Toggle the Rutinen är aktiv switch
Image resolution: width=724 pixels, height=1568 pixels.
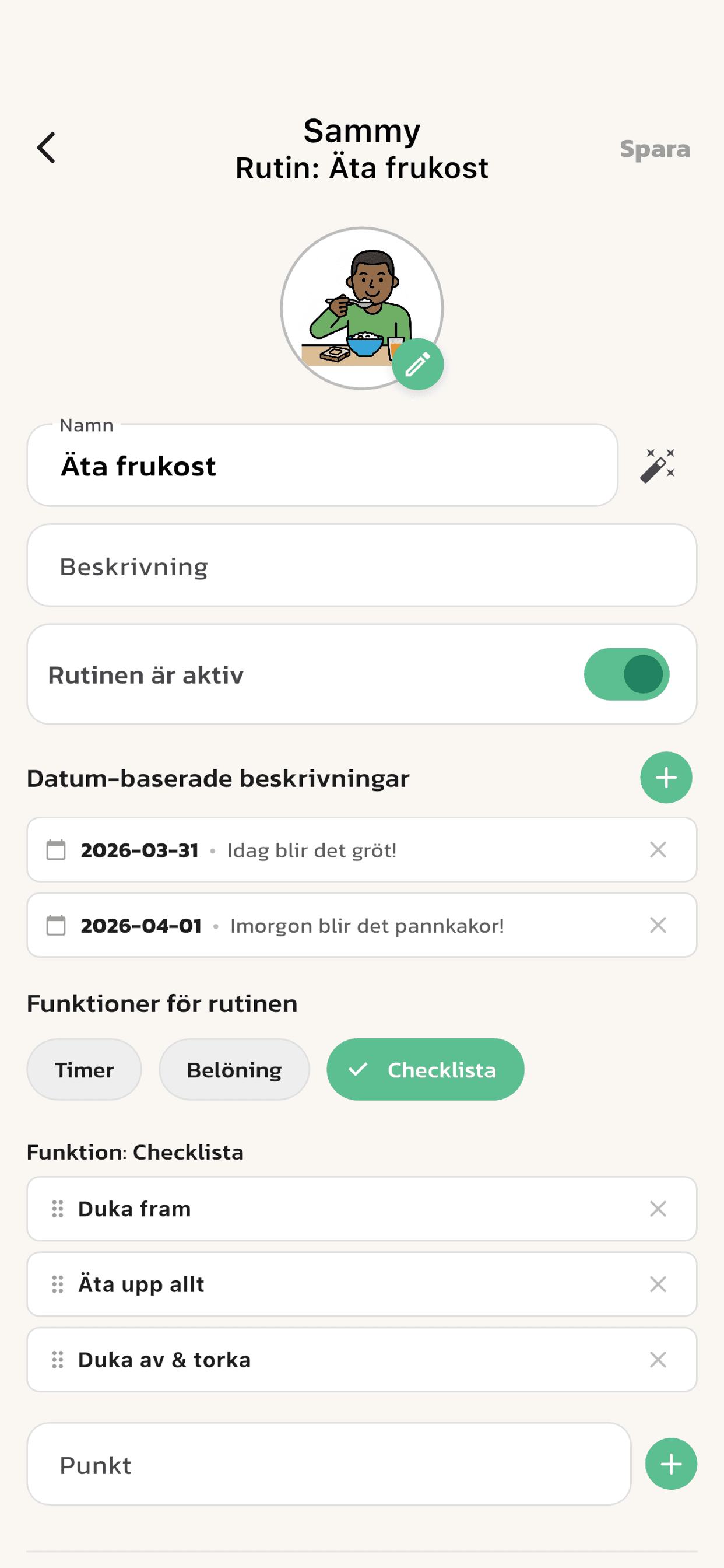(x=626, y=674)
